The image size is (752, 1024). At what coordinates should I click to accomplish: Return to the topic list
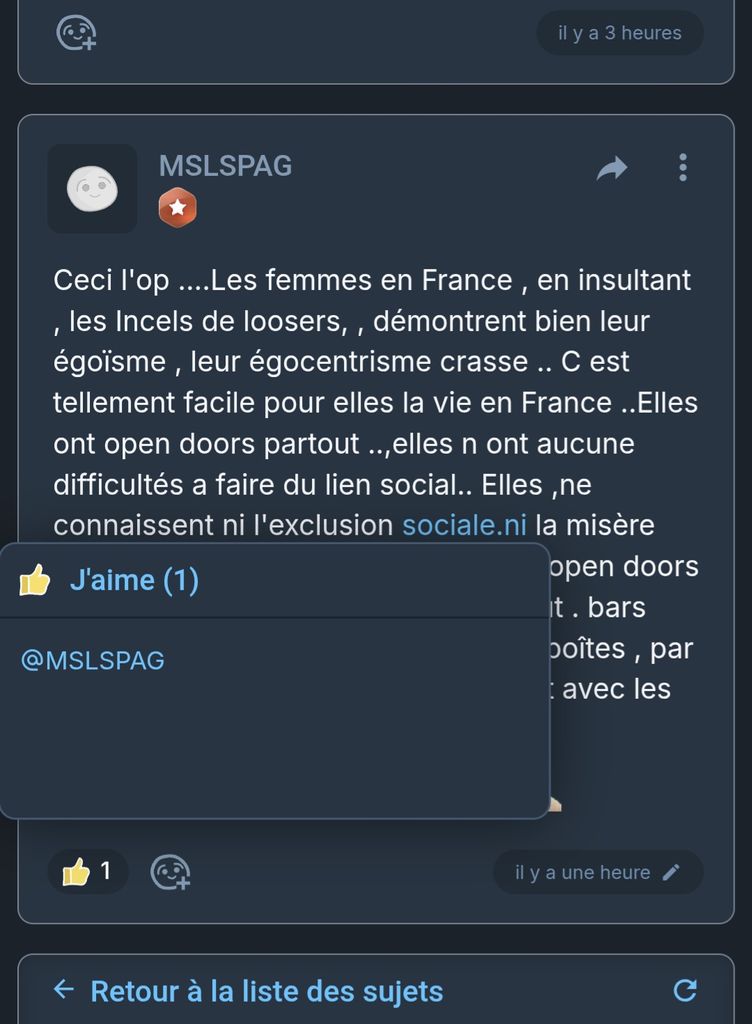[x=248, y=991]
